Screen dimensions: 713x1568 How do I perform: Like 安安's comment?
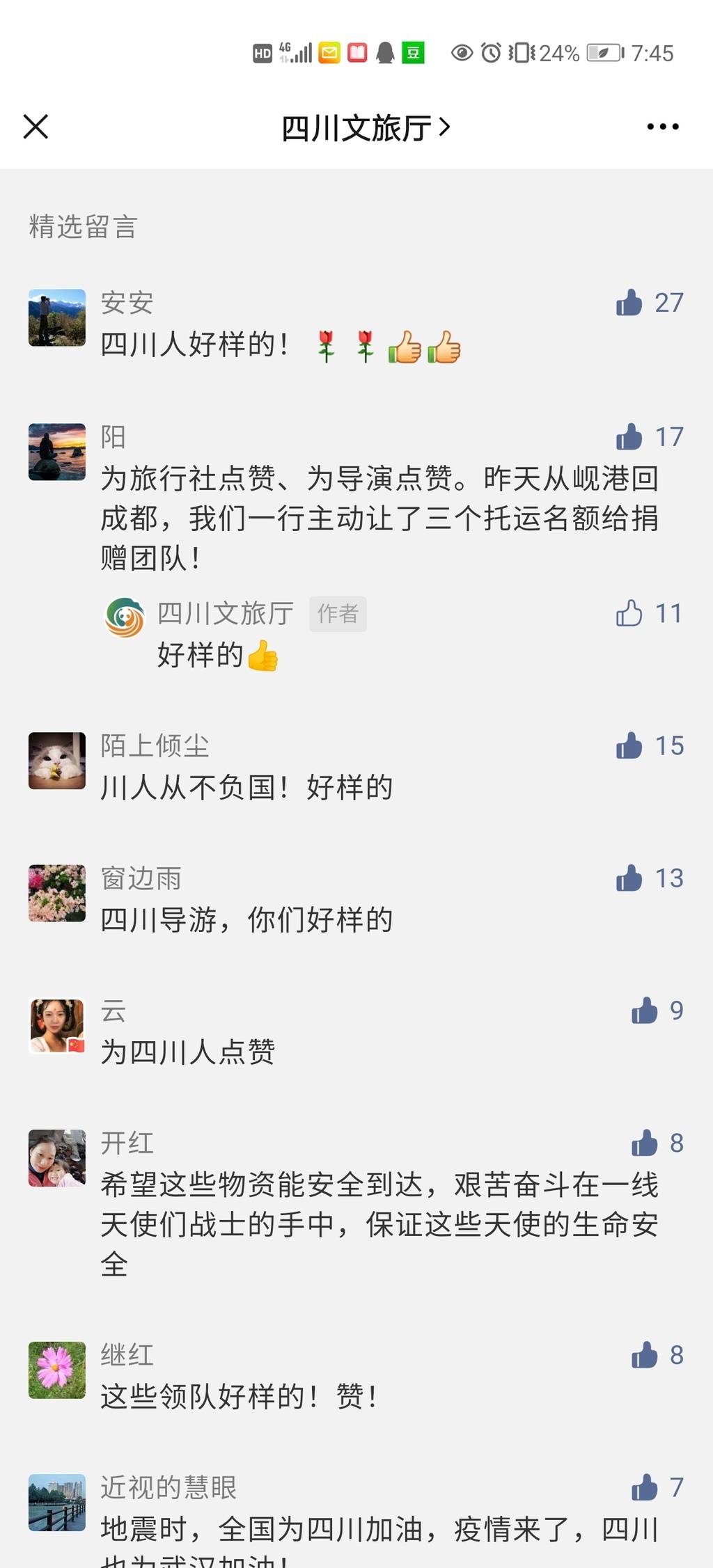(629, 303)
